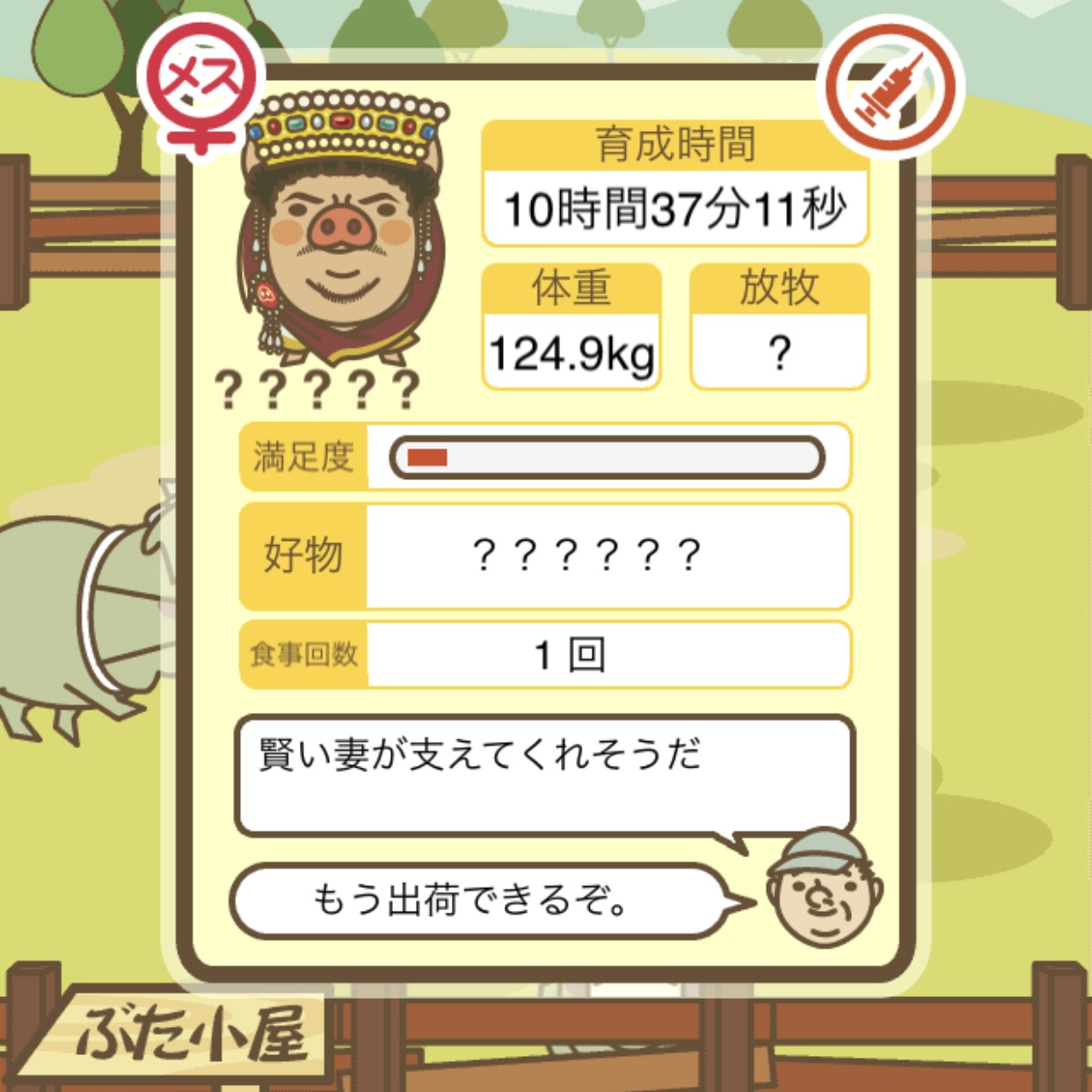The image size is (1092, 1092).
Task: Tap the syringe vaccine icon
Action: point(890,87)
